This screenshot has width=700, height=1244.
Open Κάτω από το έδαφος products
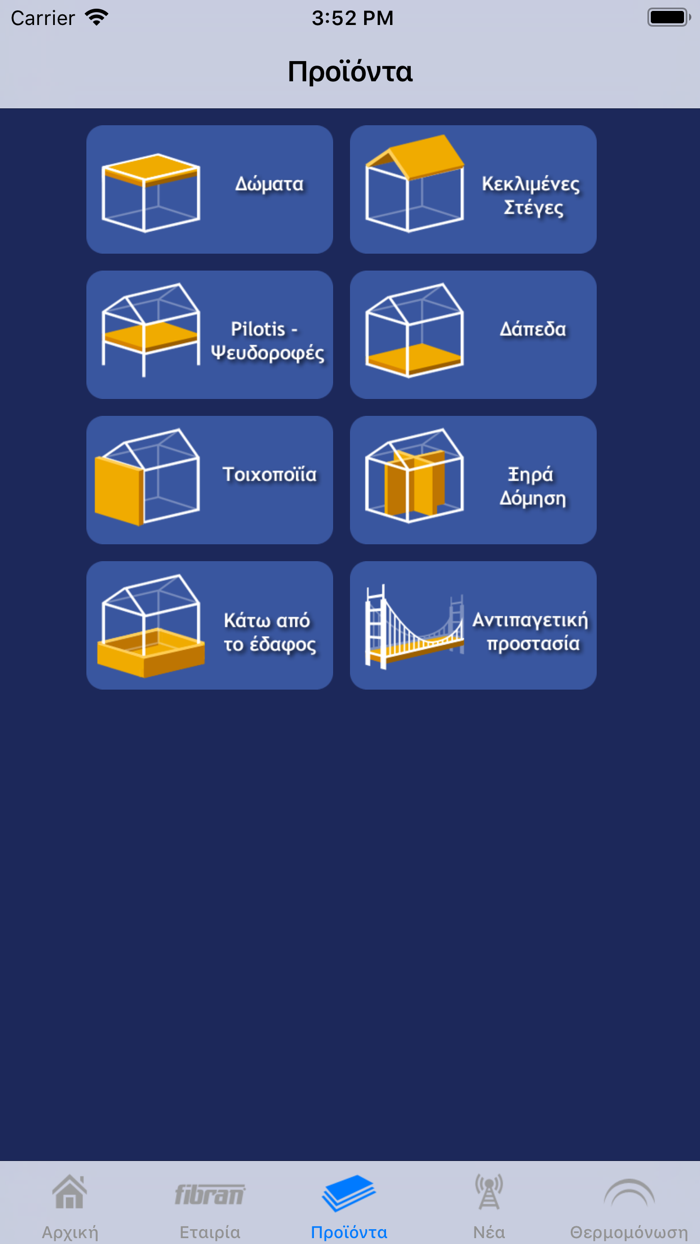tap(209, 625)
